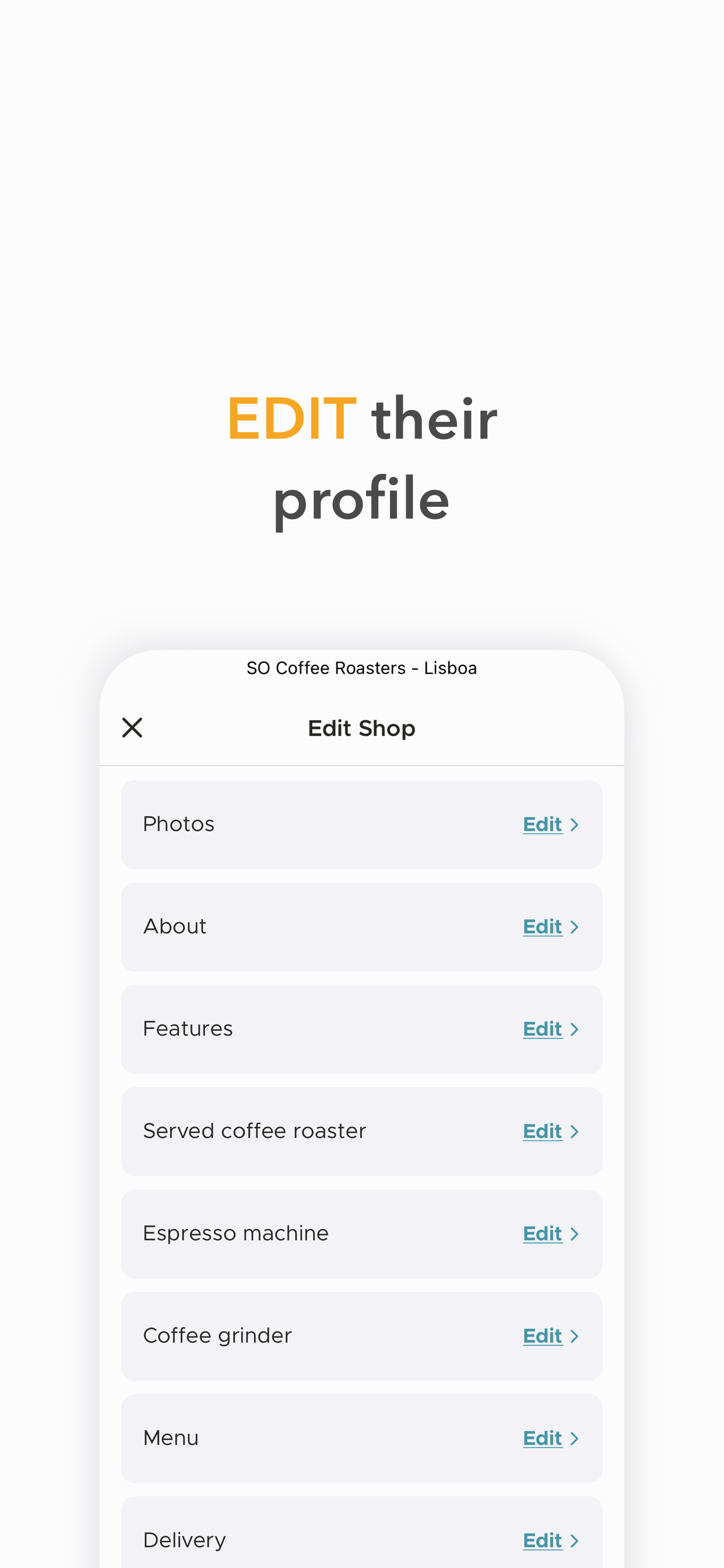Screen dimensions: 724x1568
Task: Edit the Features section
Action: coord(542,1028)
